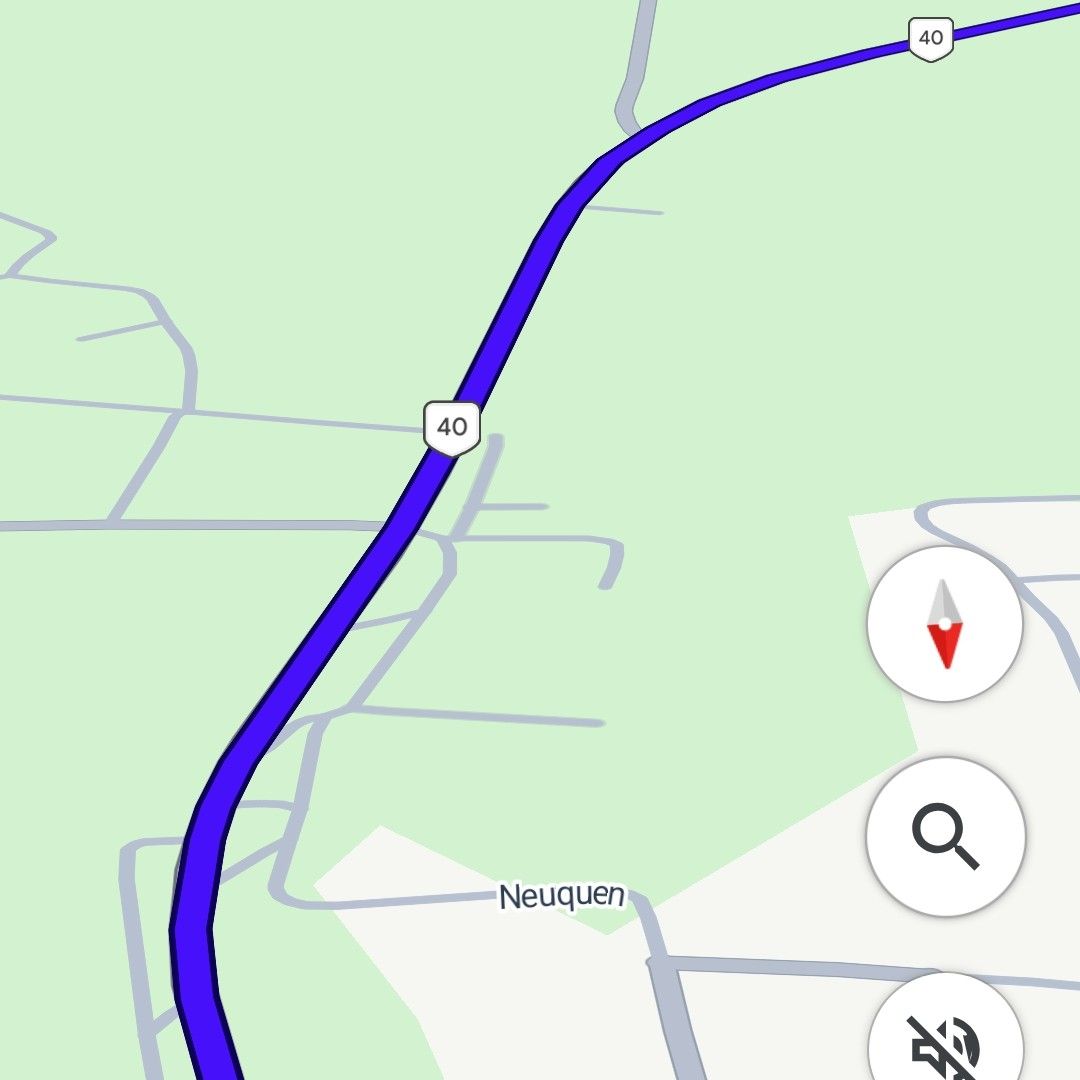Tap the compass to reorient the map

[x=944, y=624]
